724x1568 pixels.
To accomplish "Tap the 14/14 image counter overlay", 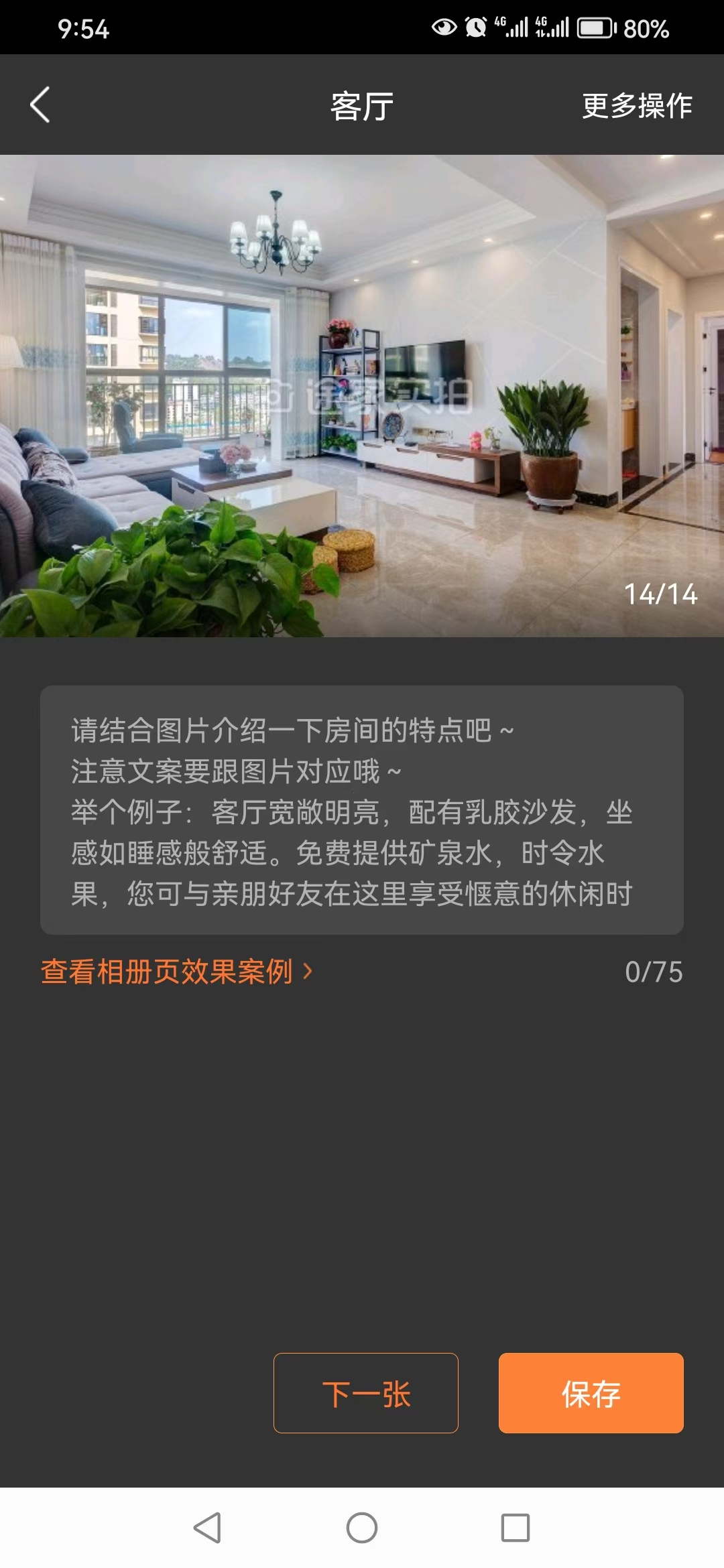I will (x=660, y=594).
